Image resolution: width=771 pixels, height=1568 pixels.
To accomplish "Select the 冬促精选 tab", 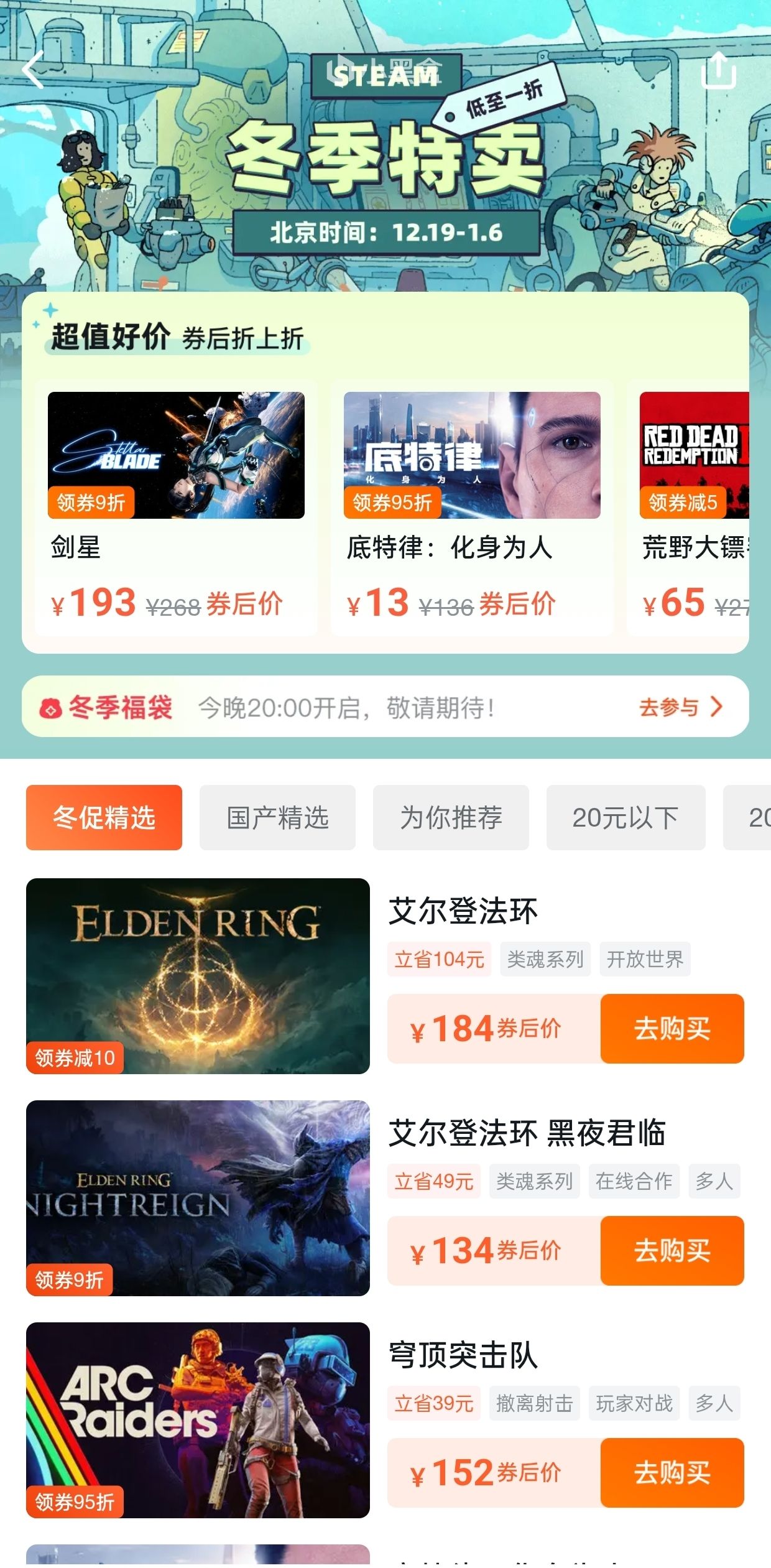I will [x=104, y=817].
